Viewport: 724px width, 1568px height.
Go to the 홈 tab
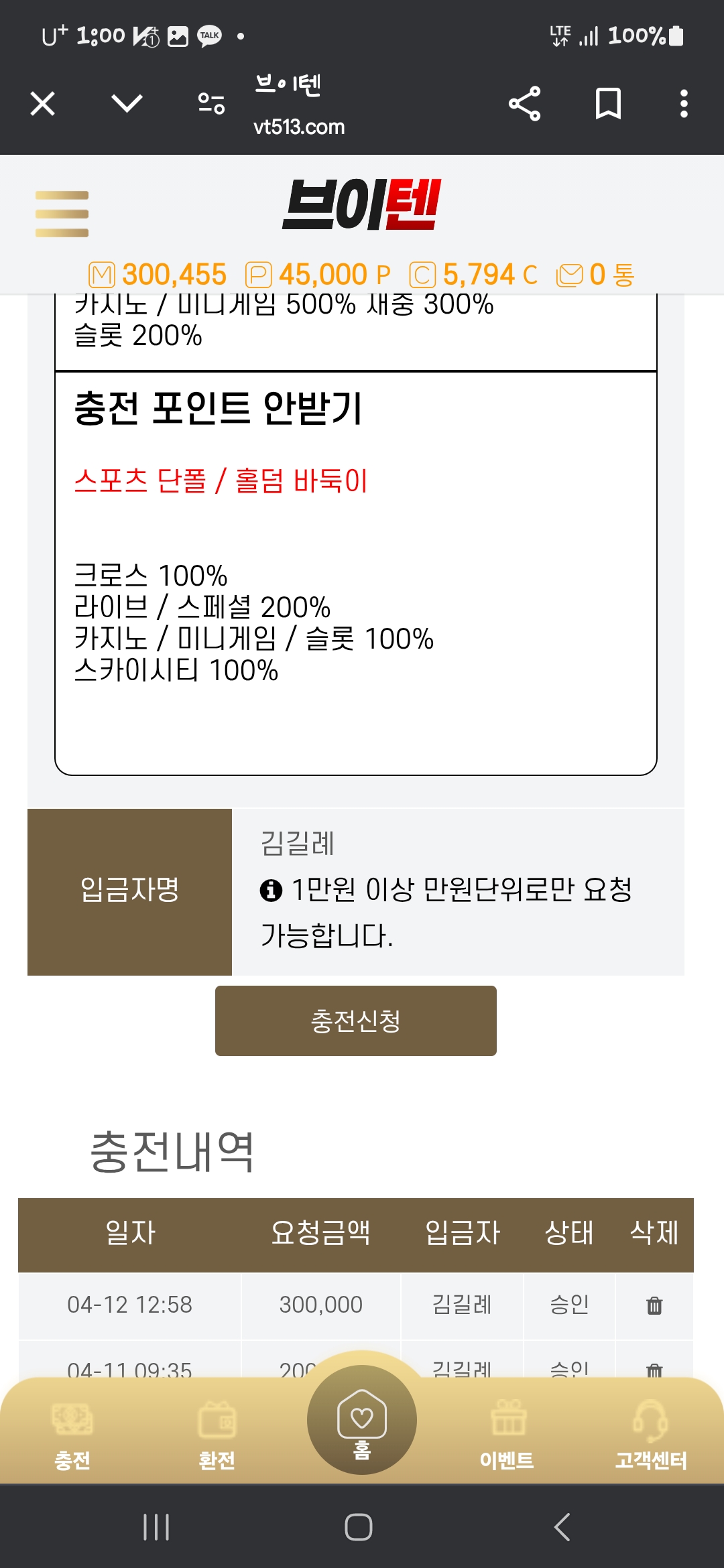pyautogui.click(x=362, y=1421)
